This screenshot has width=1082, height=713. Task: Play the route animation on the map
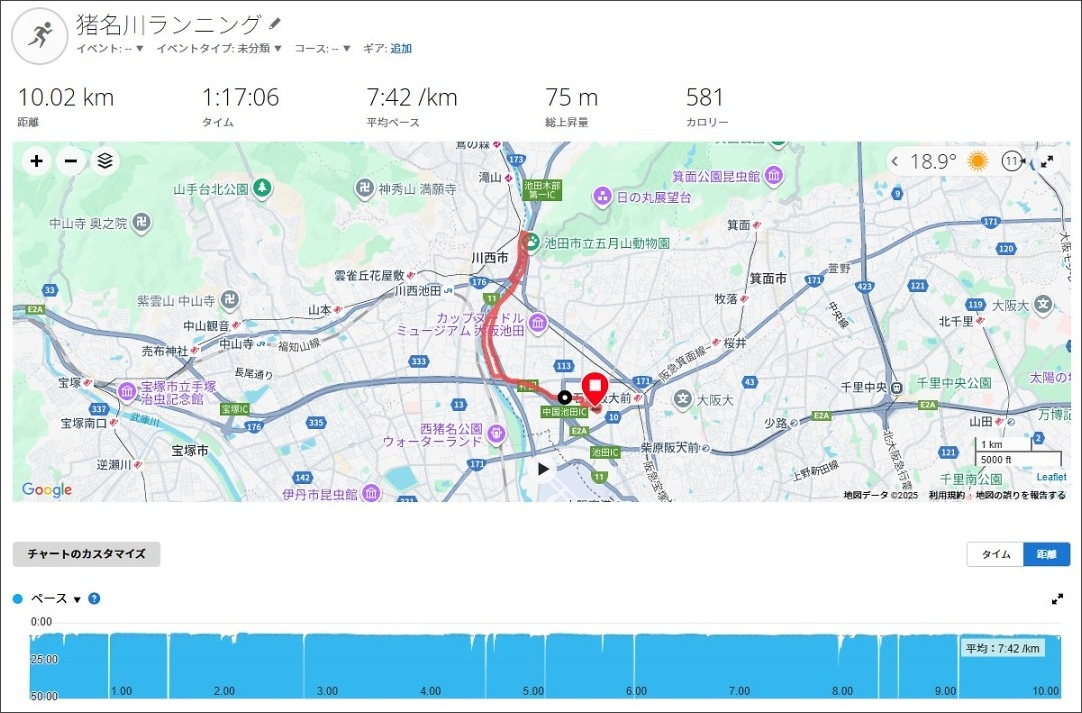544,468
